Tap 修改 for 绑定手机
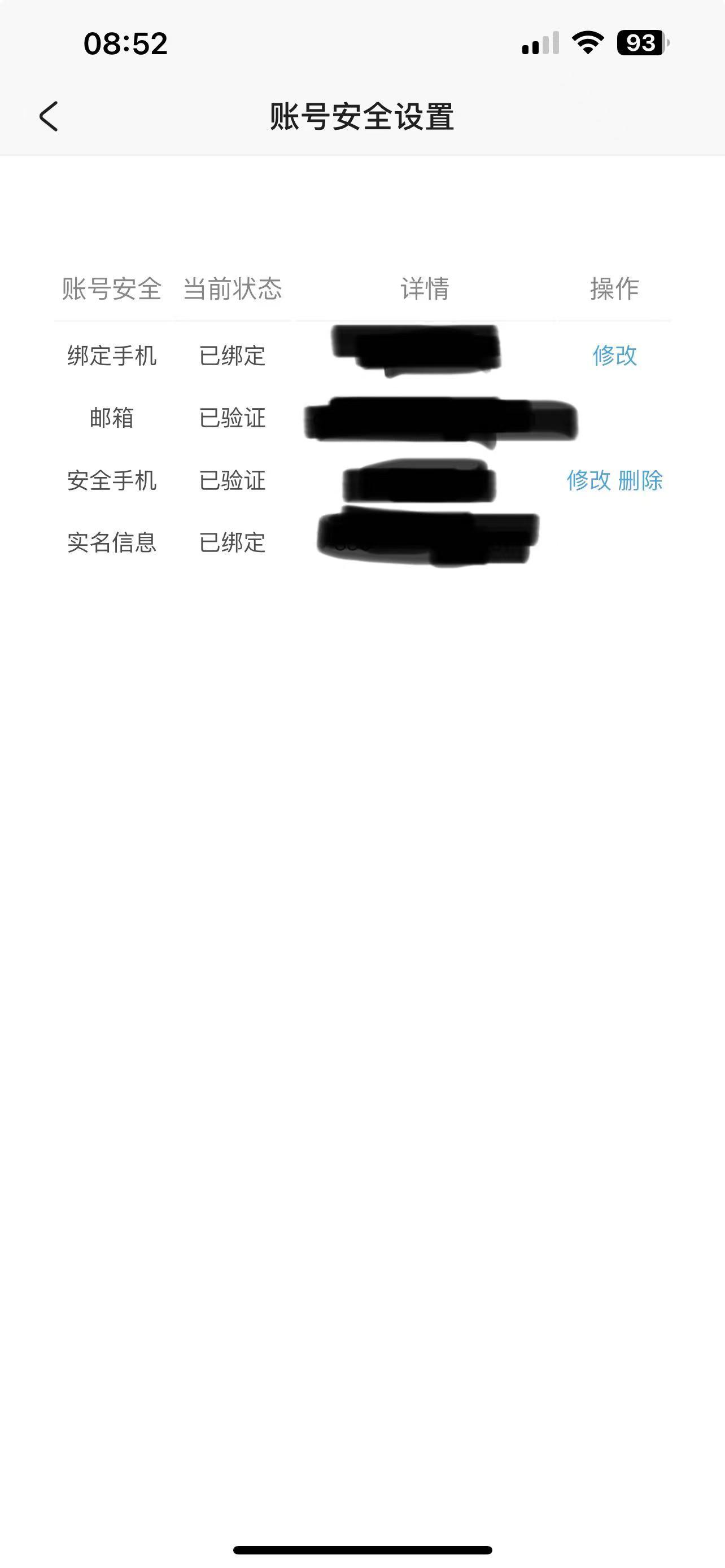 614,356
